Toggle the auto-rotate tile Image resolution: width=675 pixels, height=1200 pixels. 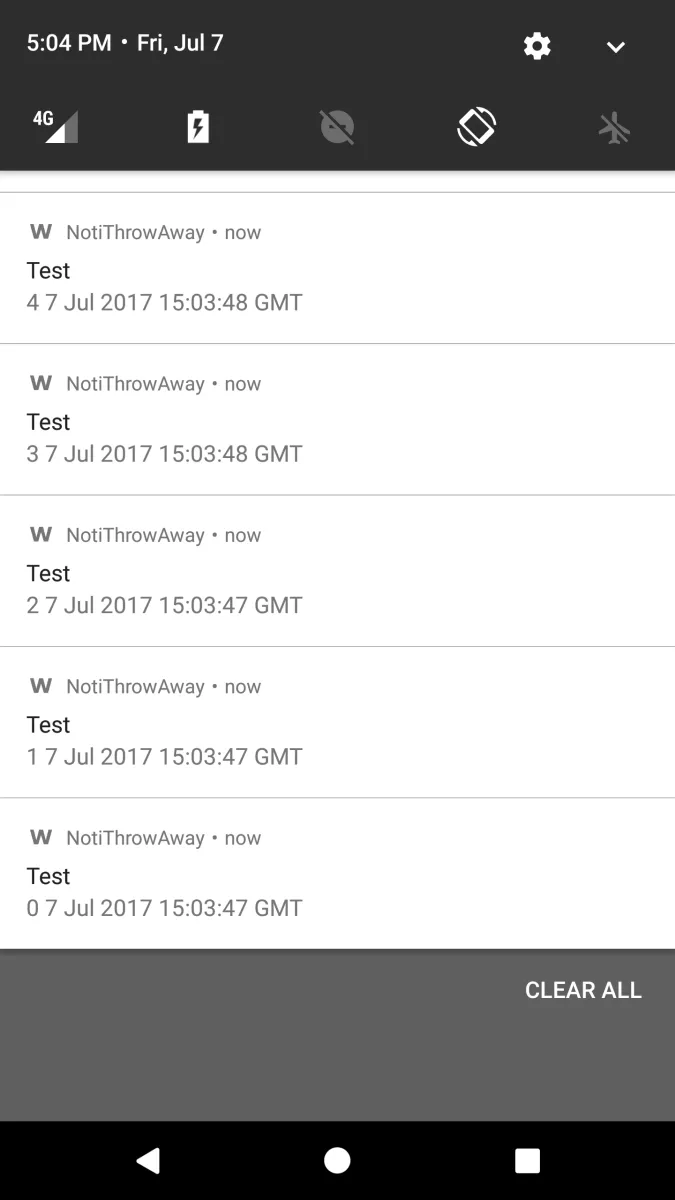[x=476, y=127]
